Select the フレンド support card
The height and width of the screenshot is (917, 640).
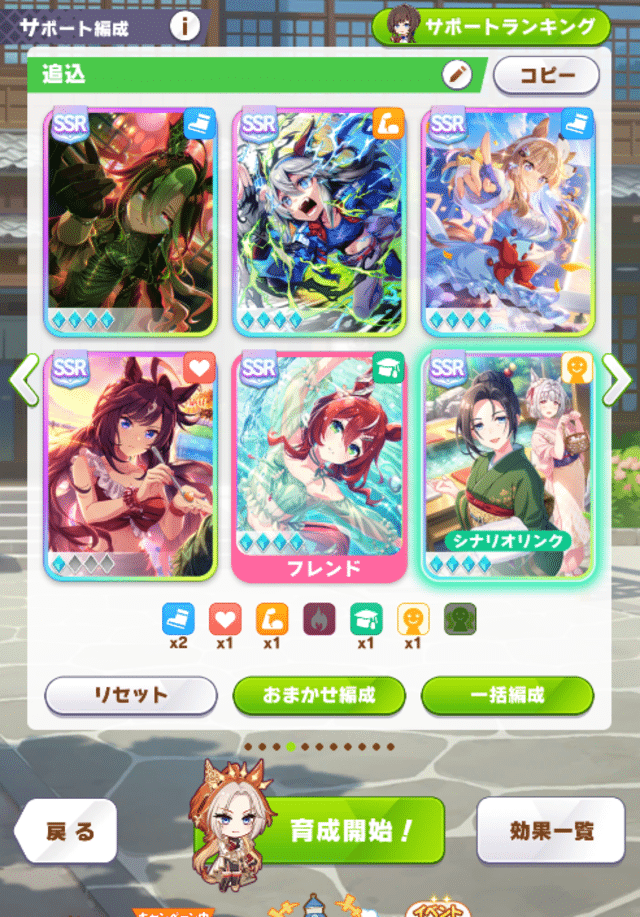319,465
